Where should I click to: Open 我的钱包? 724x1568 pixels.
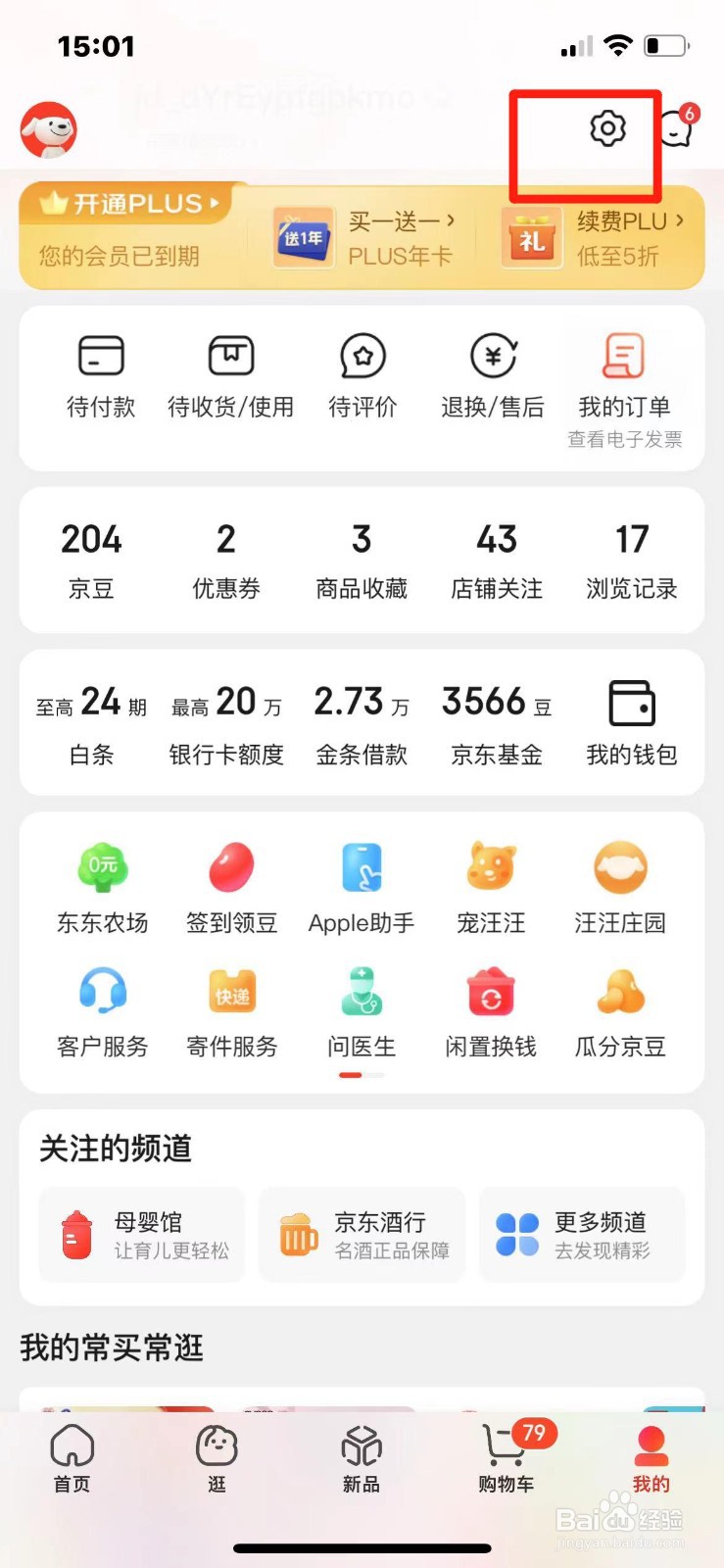[x=632, y=721]
